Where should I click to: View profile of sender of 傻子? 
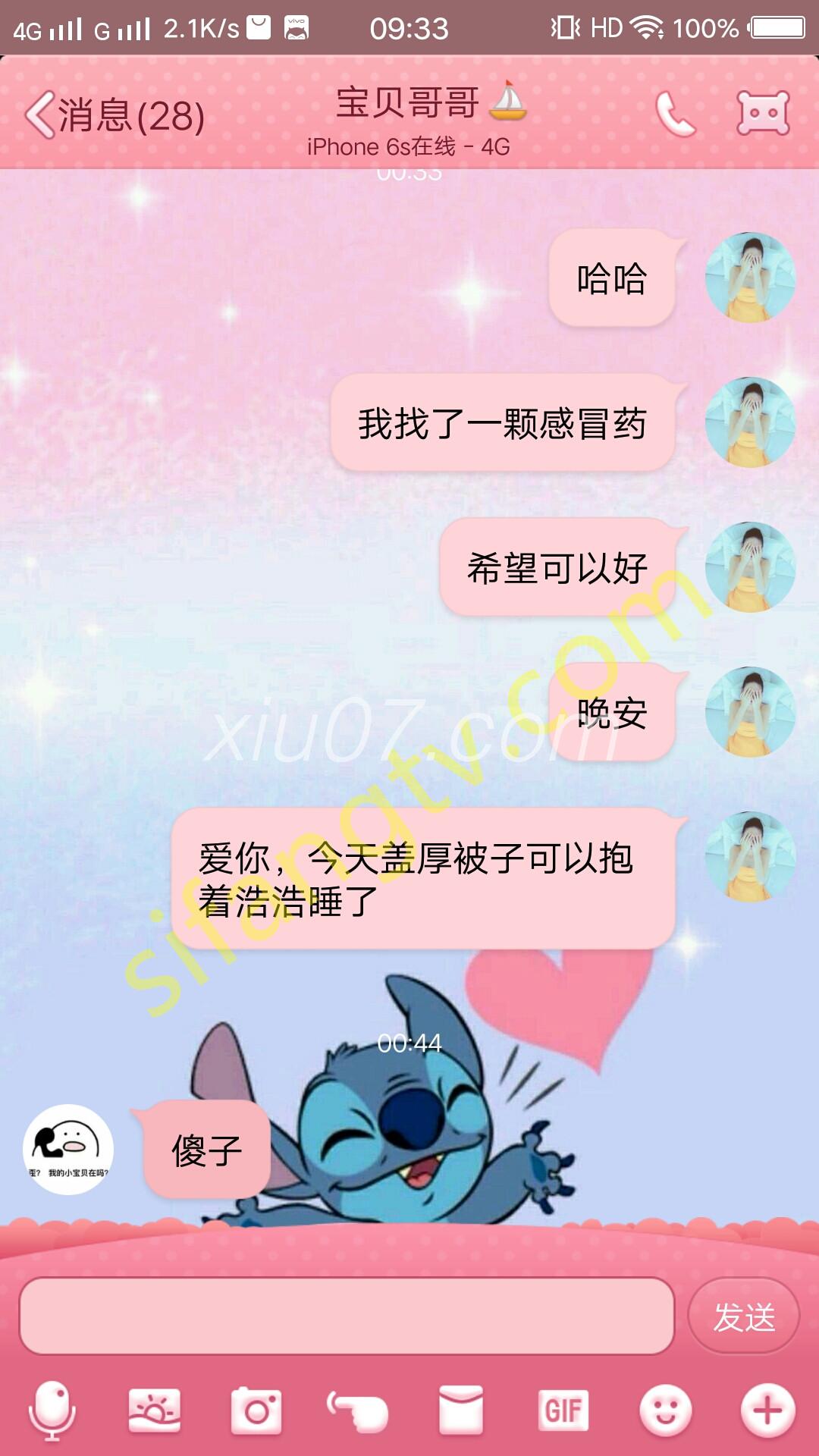coord(68,1149)
